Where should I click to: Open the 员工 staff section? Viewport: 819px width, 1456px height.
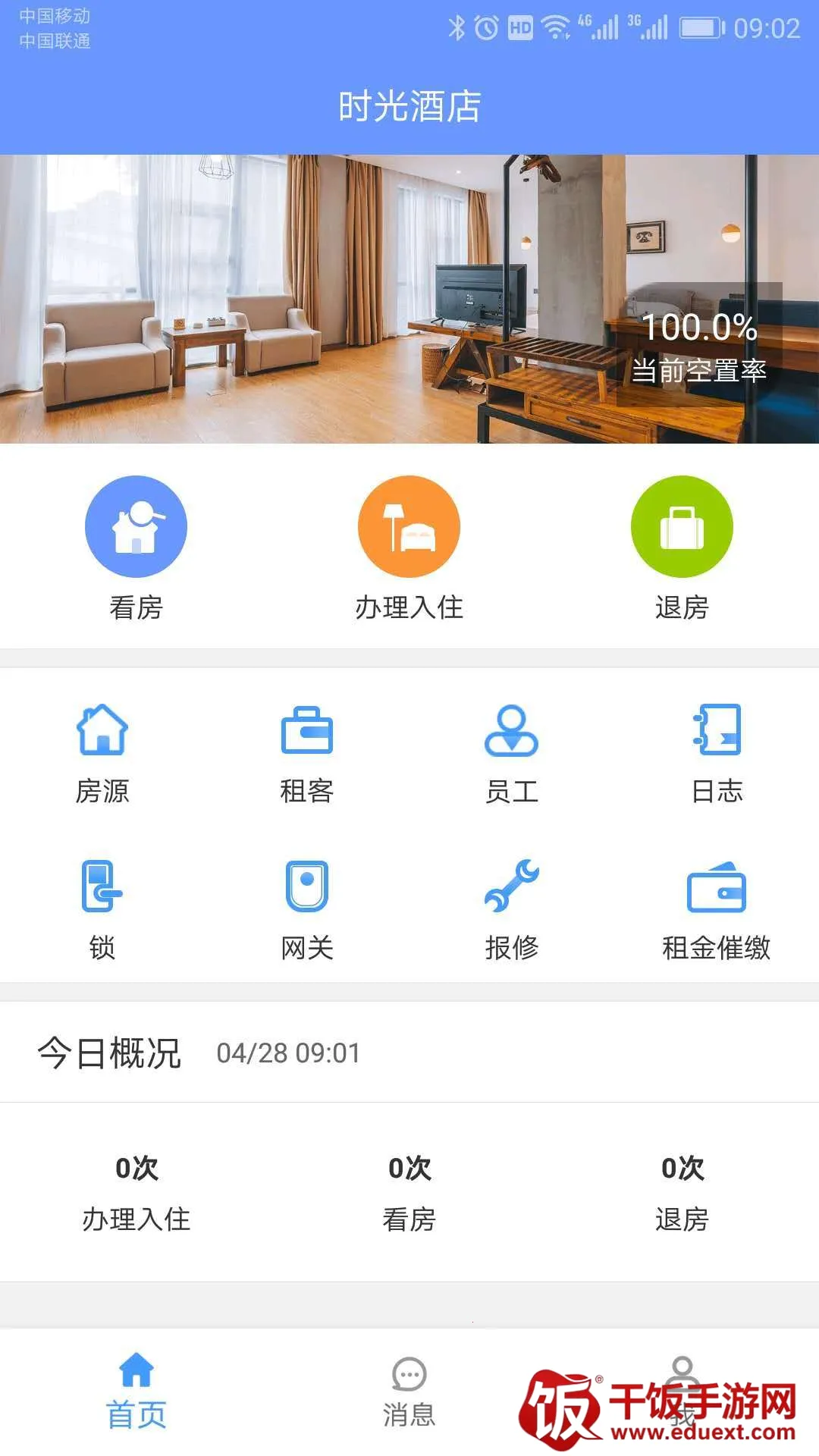(x=512, y=752)
